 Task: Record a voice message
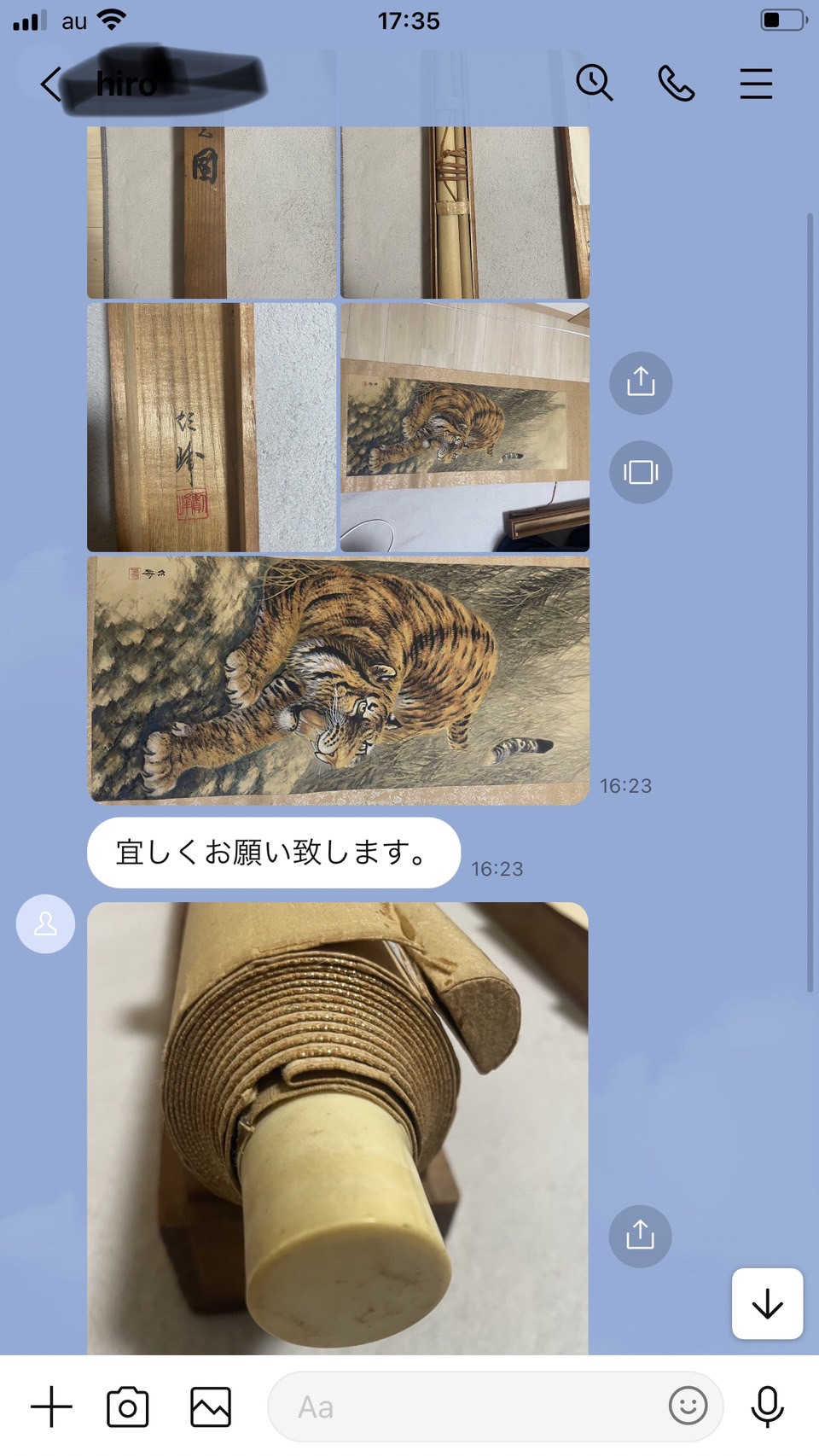pos(767,1406)
